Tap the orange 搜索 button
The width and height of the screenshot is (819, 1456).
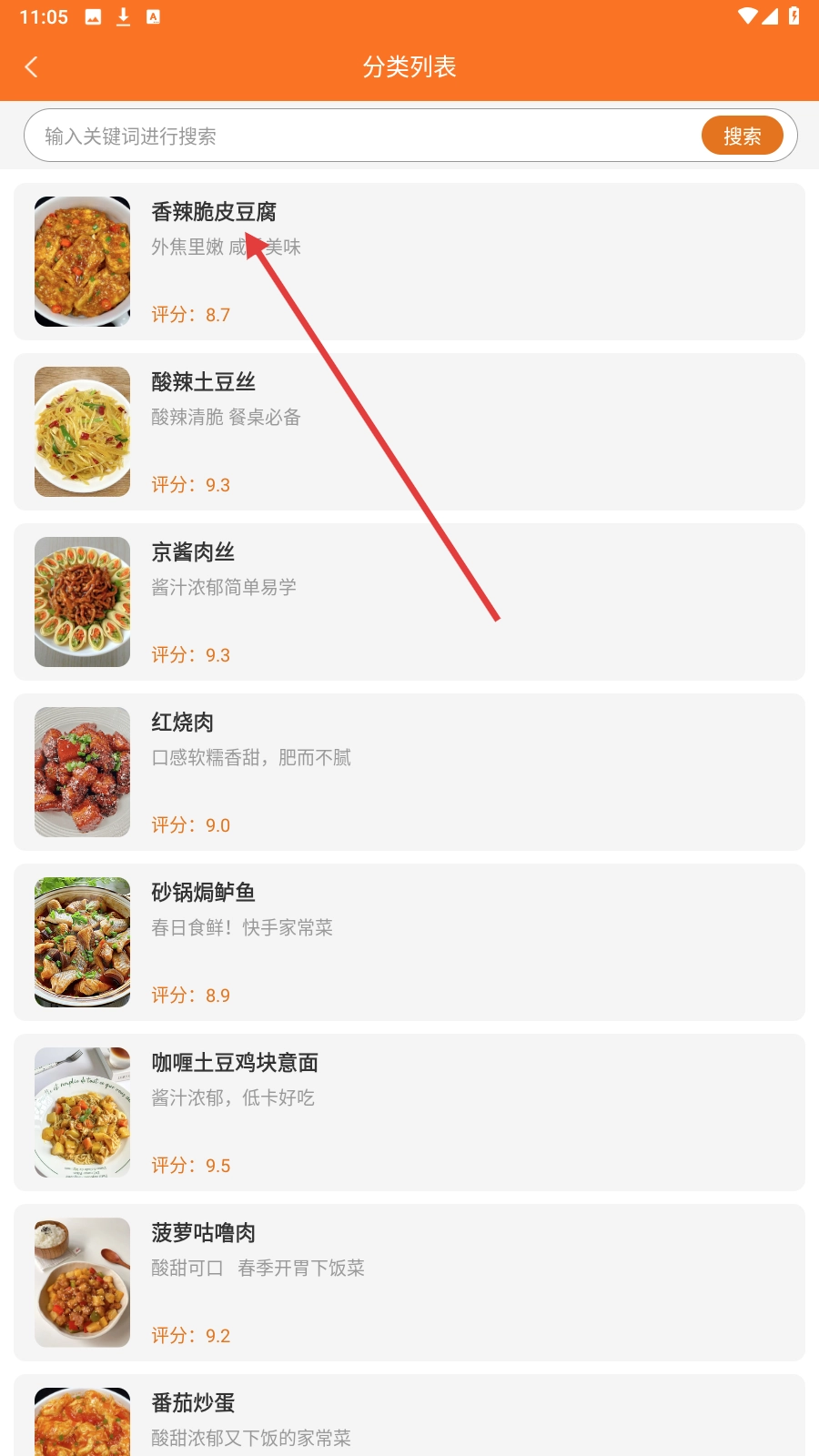(742, 136)
